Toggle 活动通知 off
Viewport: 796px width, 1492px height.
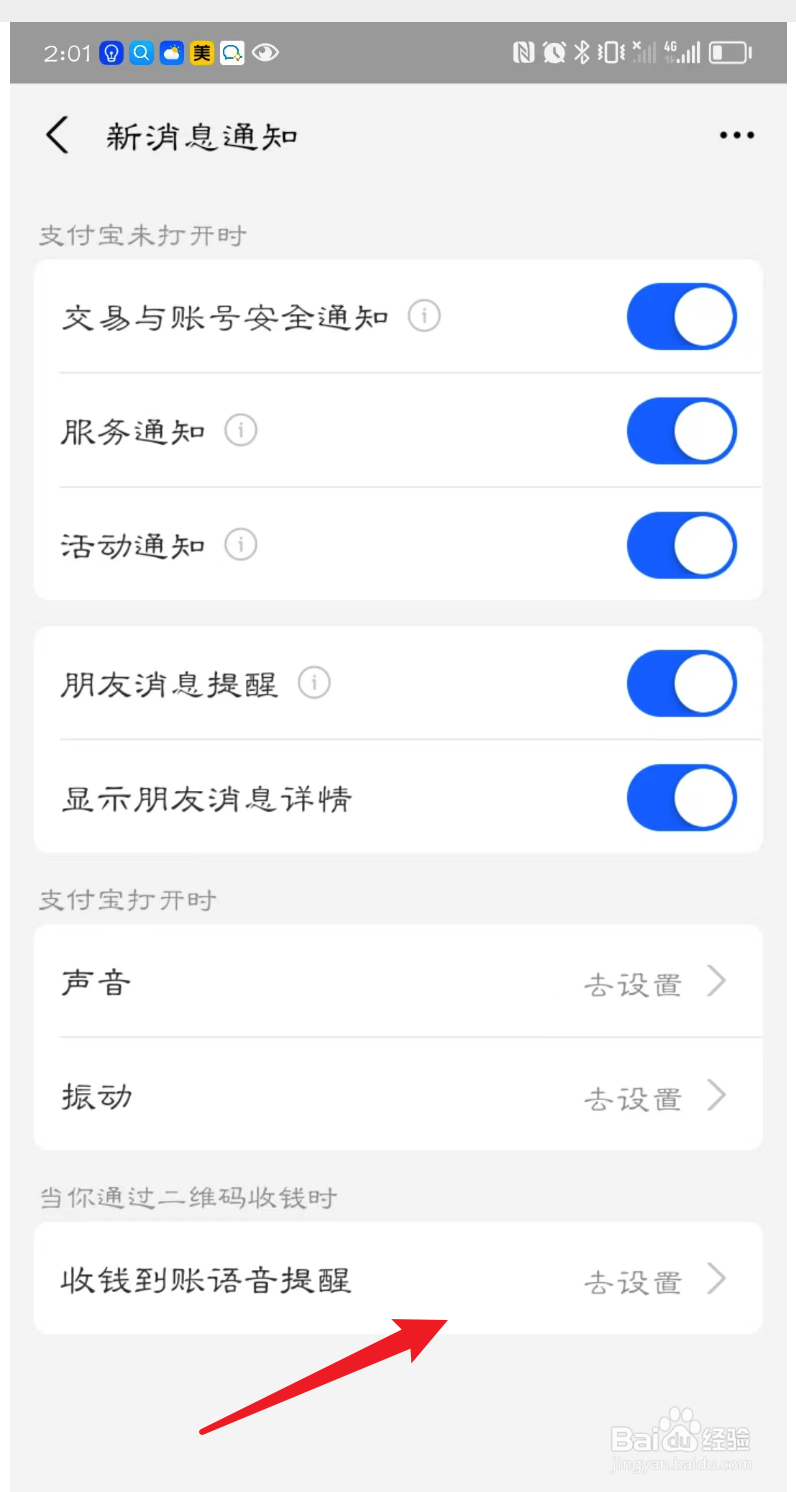tap(682, 546)
